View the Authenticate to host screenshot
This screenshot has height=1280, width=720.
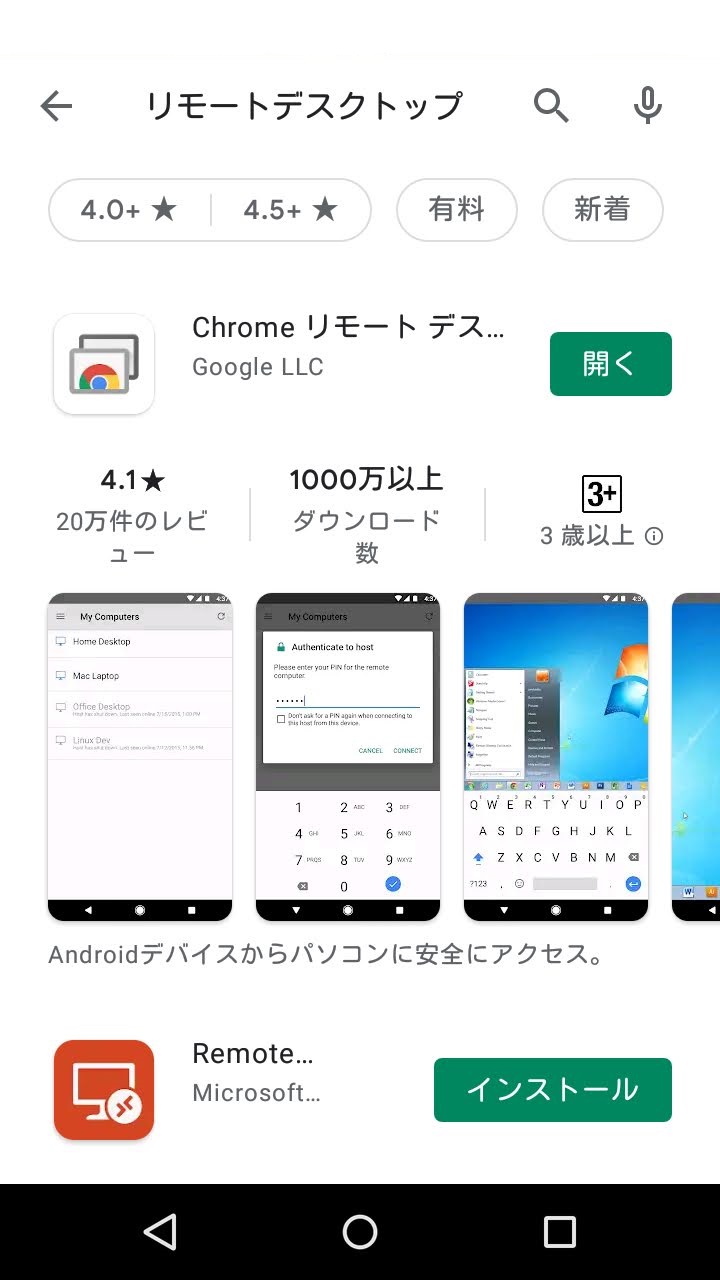[348, 757]
